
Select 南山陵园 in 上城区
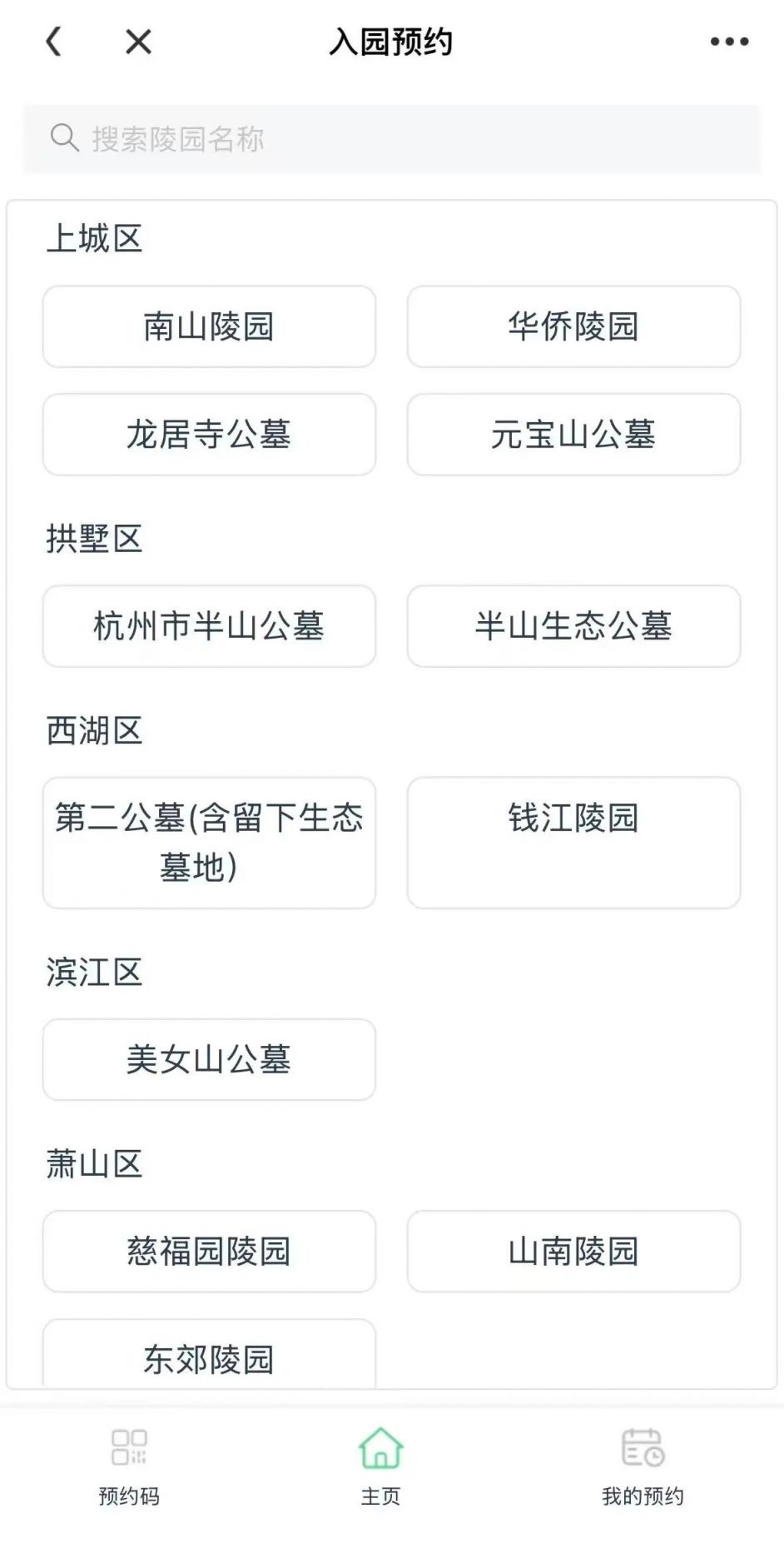(x=209, y=327)
